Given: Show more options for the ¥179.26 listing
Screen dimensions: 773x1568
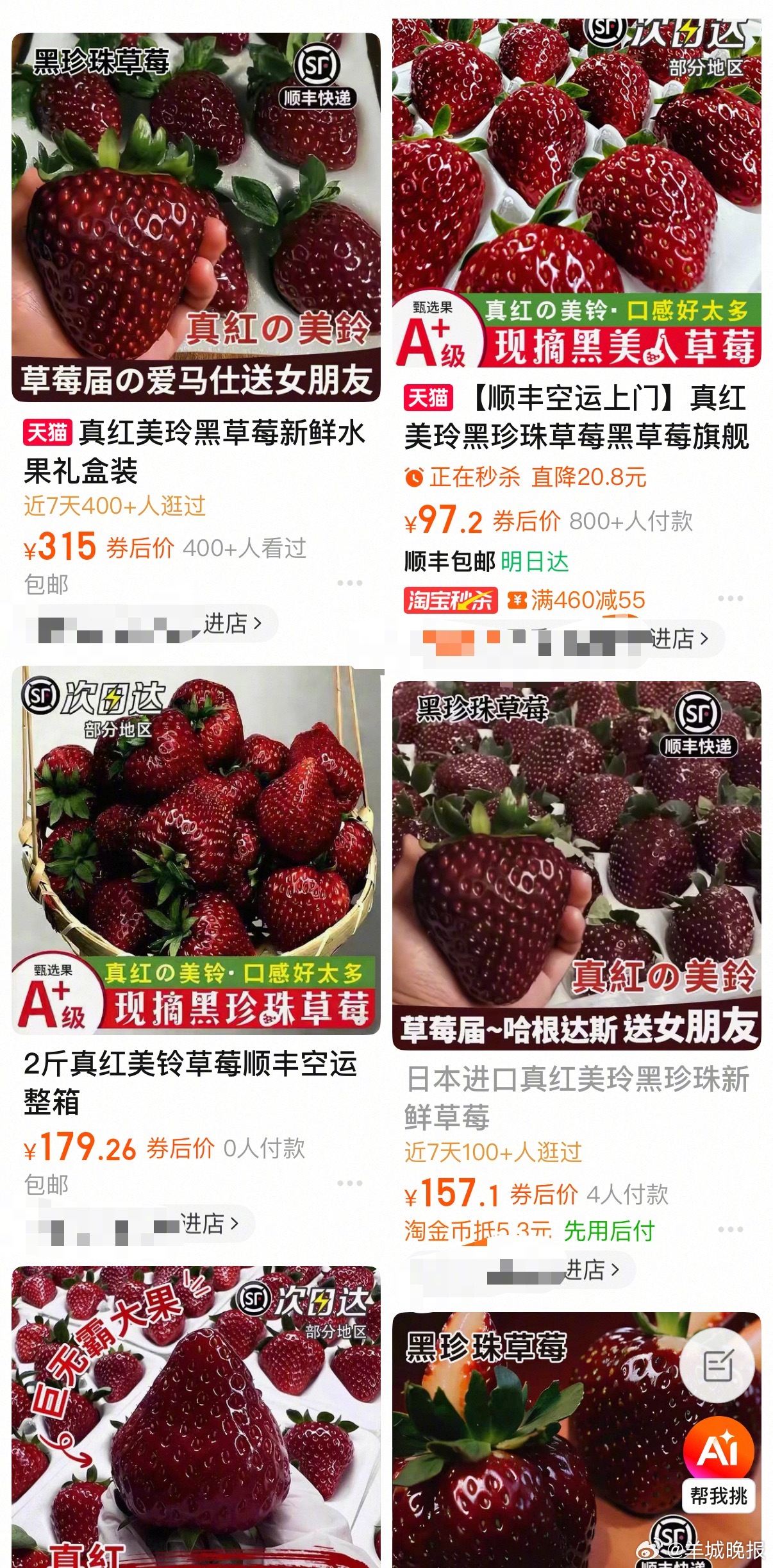Looking at the screenshot, I should [350, 1183].
